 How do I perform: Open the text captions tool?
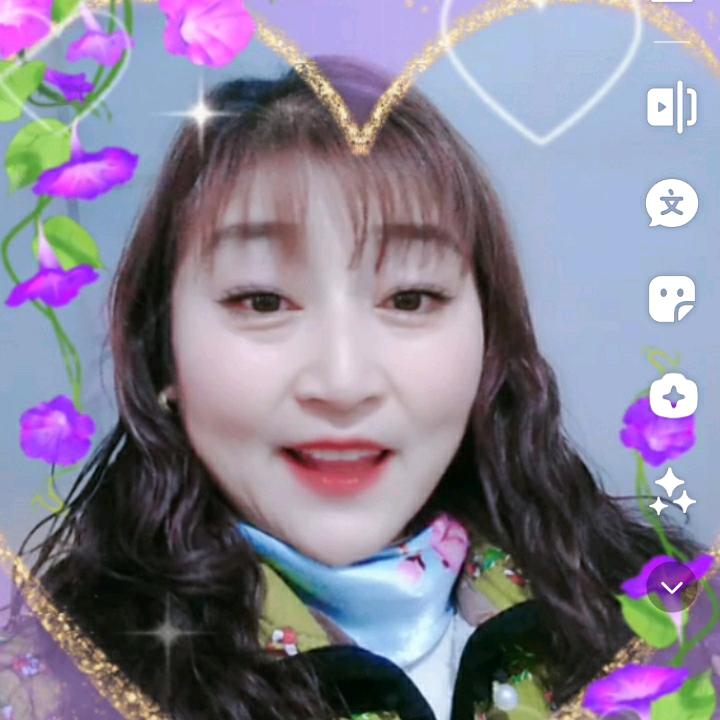pos(672,204)
